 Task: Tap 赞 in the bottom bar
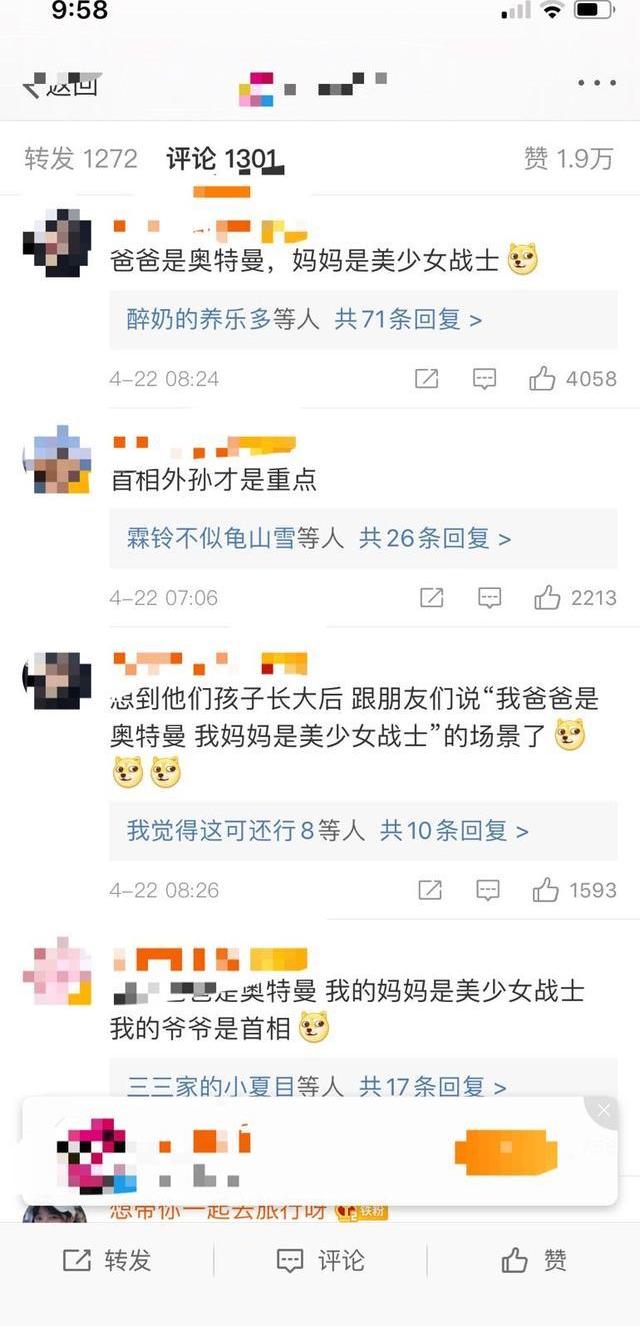(x=534, y=1260)
